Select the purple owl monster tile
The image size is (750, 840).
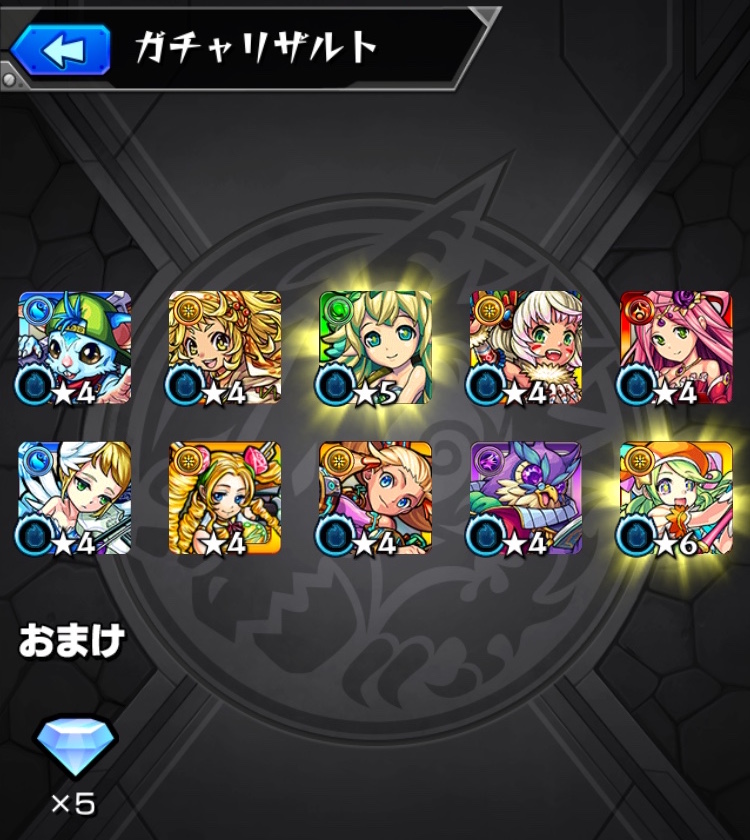pos(525,497)
